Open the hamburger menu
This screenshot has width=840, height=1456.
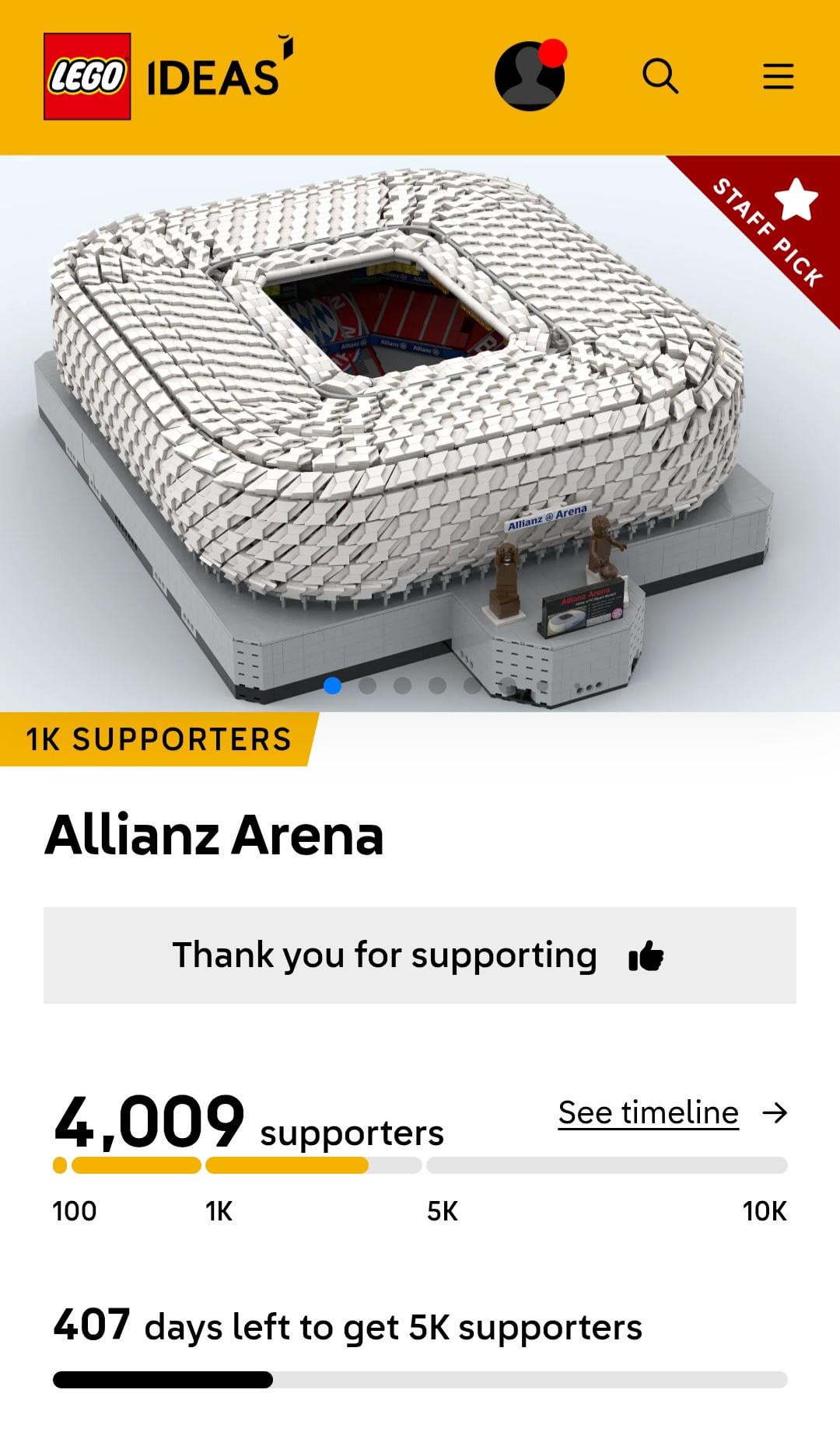coord(778,76)
